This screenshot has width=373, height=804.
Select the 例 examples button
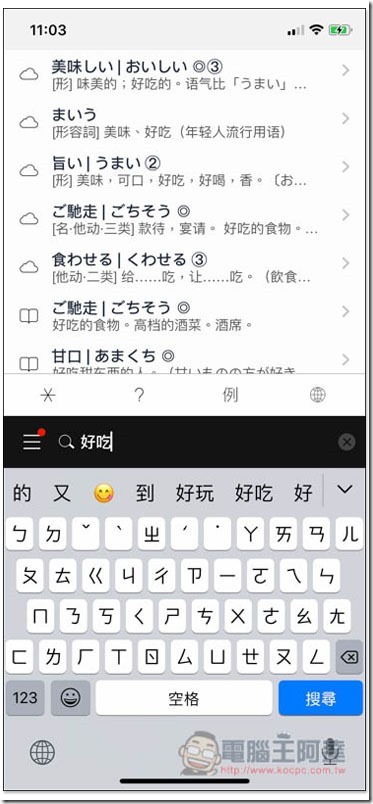tap(230, 395)
